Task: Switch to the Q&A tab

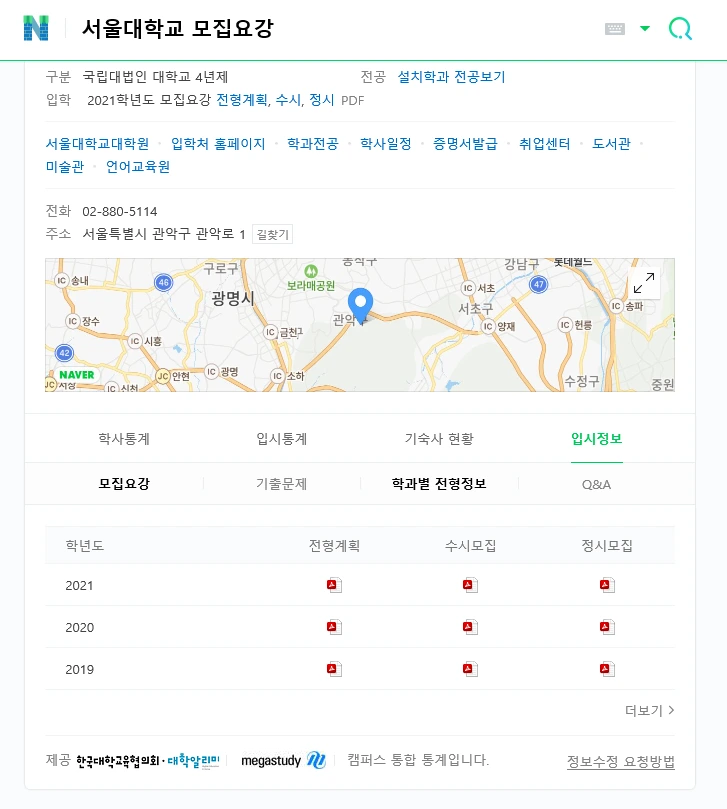Action: tap(598, 483)
